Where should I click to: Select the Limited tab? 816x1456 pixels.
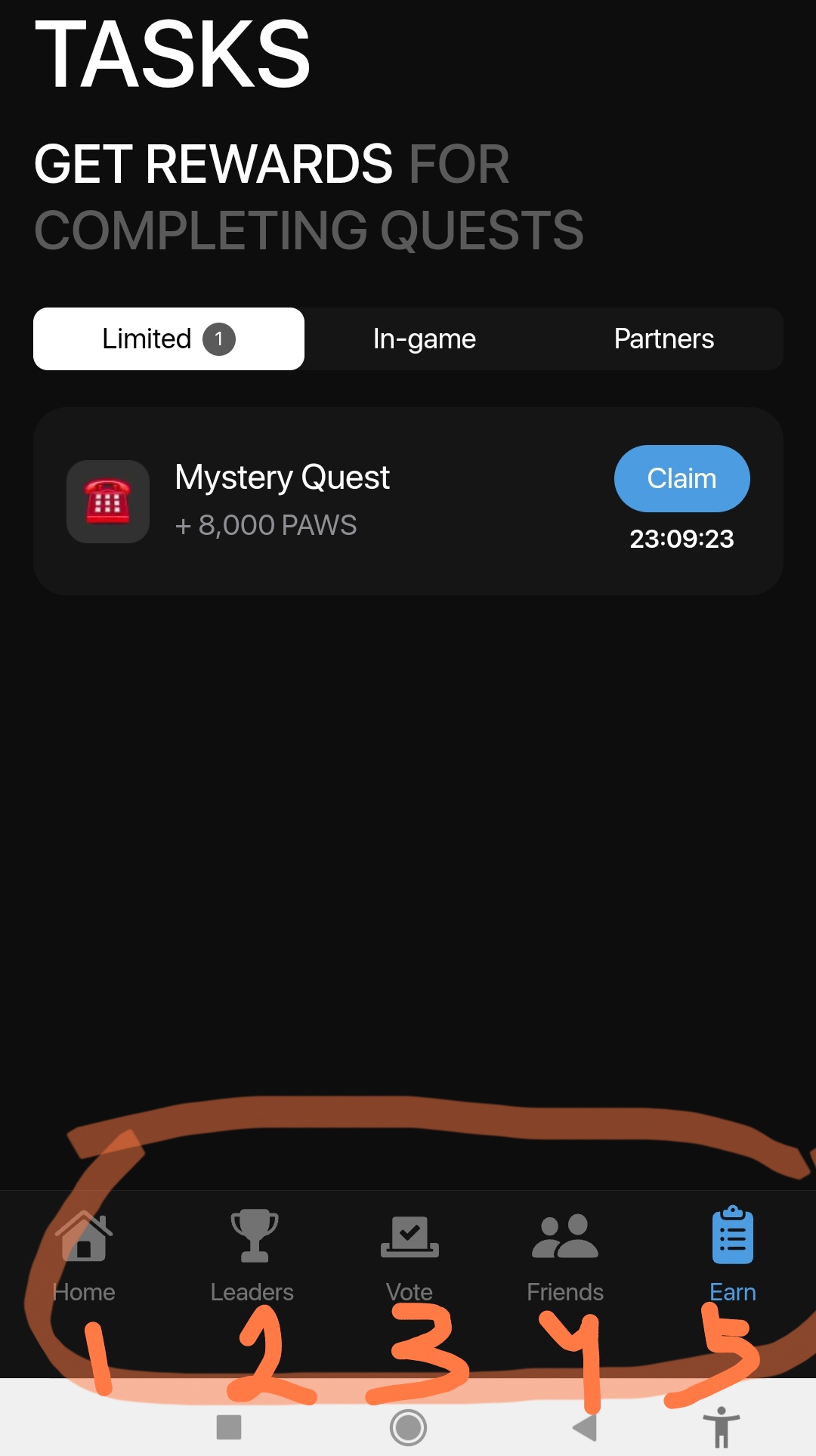(168, 338)
